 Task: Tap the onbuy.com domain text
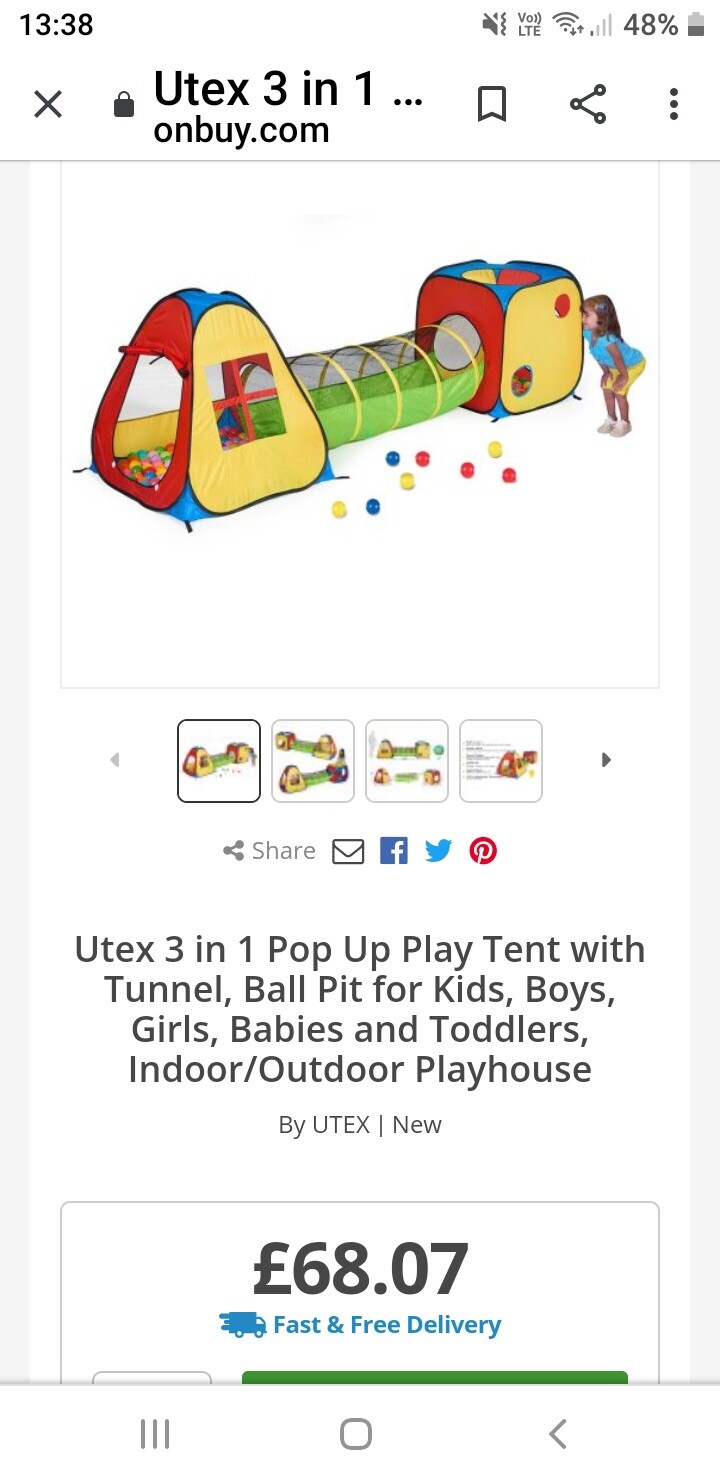[x=241, y=129]
